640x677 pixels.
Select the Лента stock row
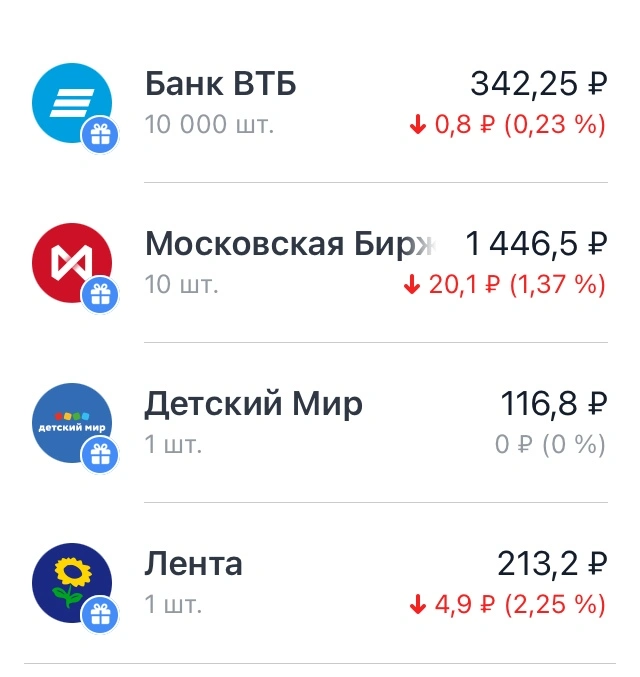click(320, 583)
